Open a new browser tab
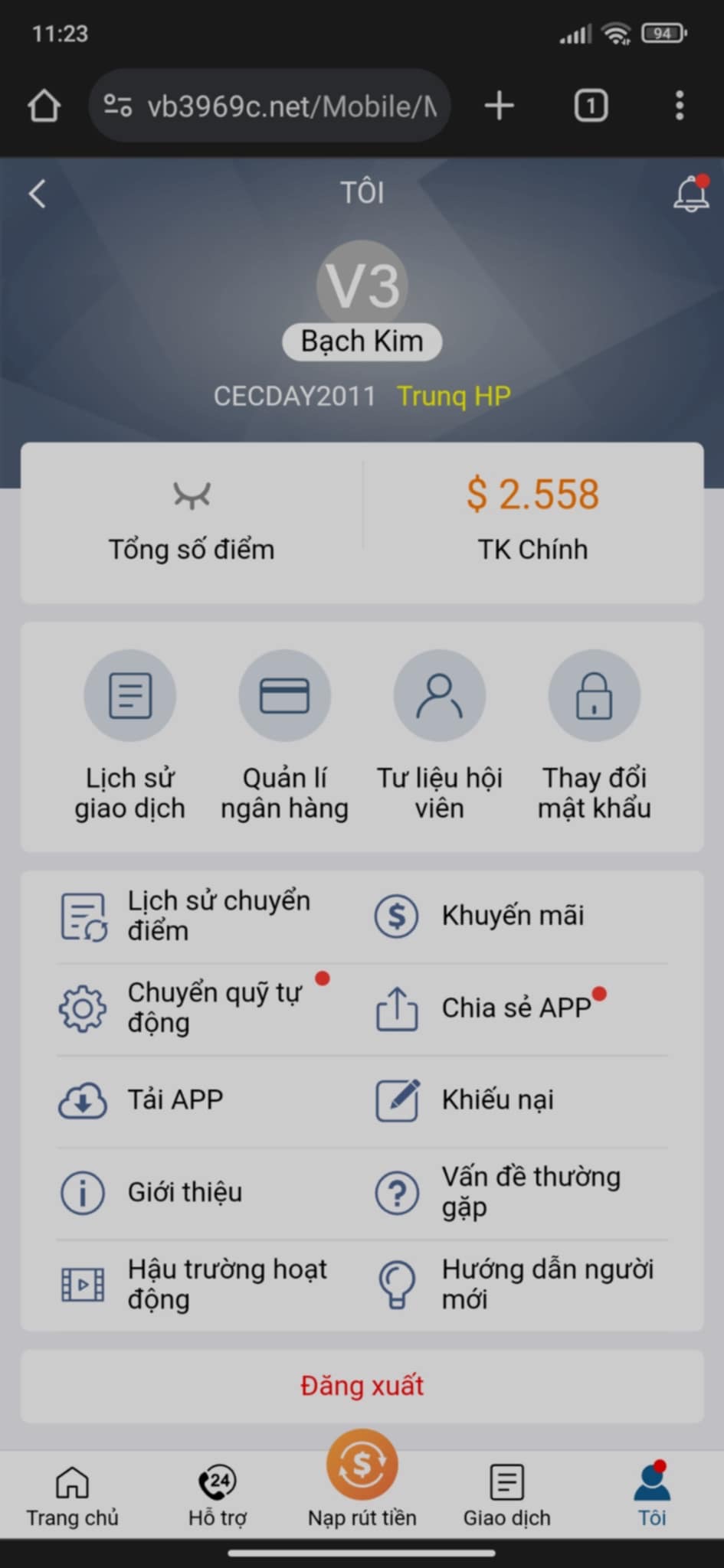The image size is (724, 1568). (500, 106)
